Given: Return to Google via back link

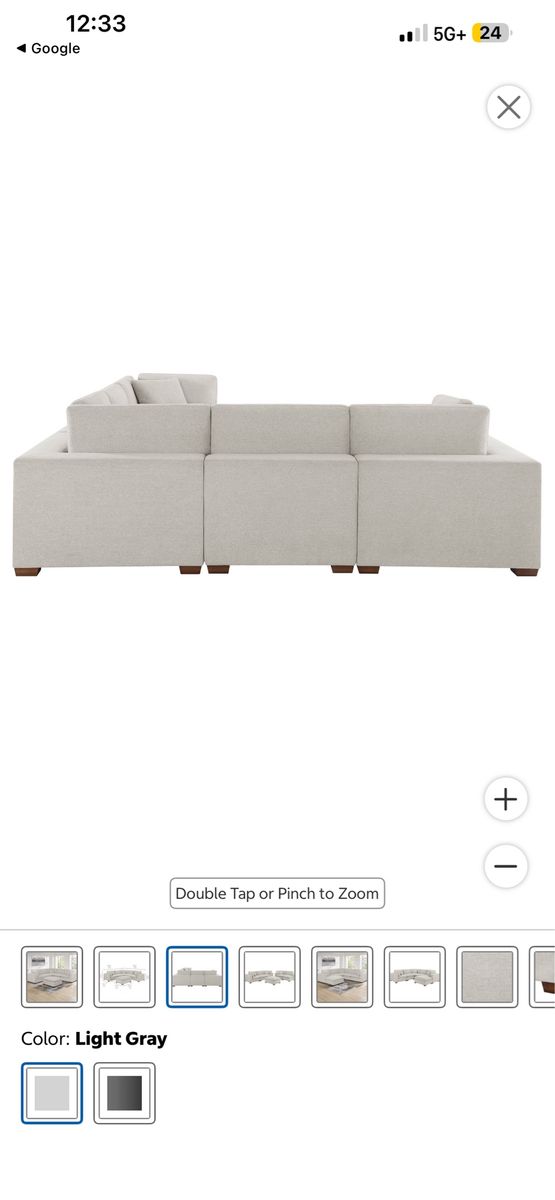Looking at the screenshot, I should 47,48.
